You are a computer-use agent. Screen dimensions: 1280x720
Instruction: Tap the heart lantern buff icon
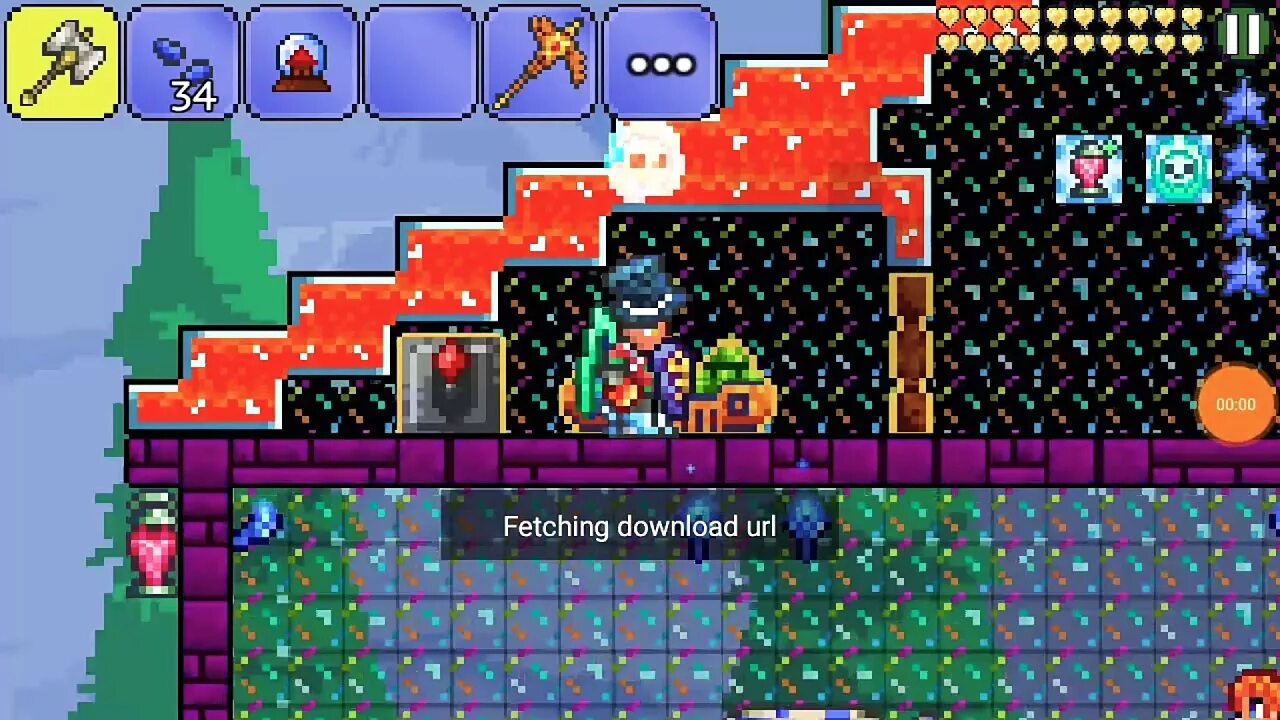(x=1088, y=170)
